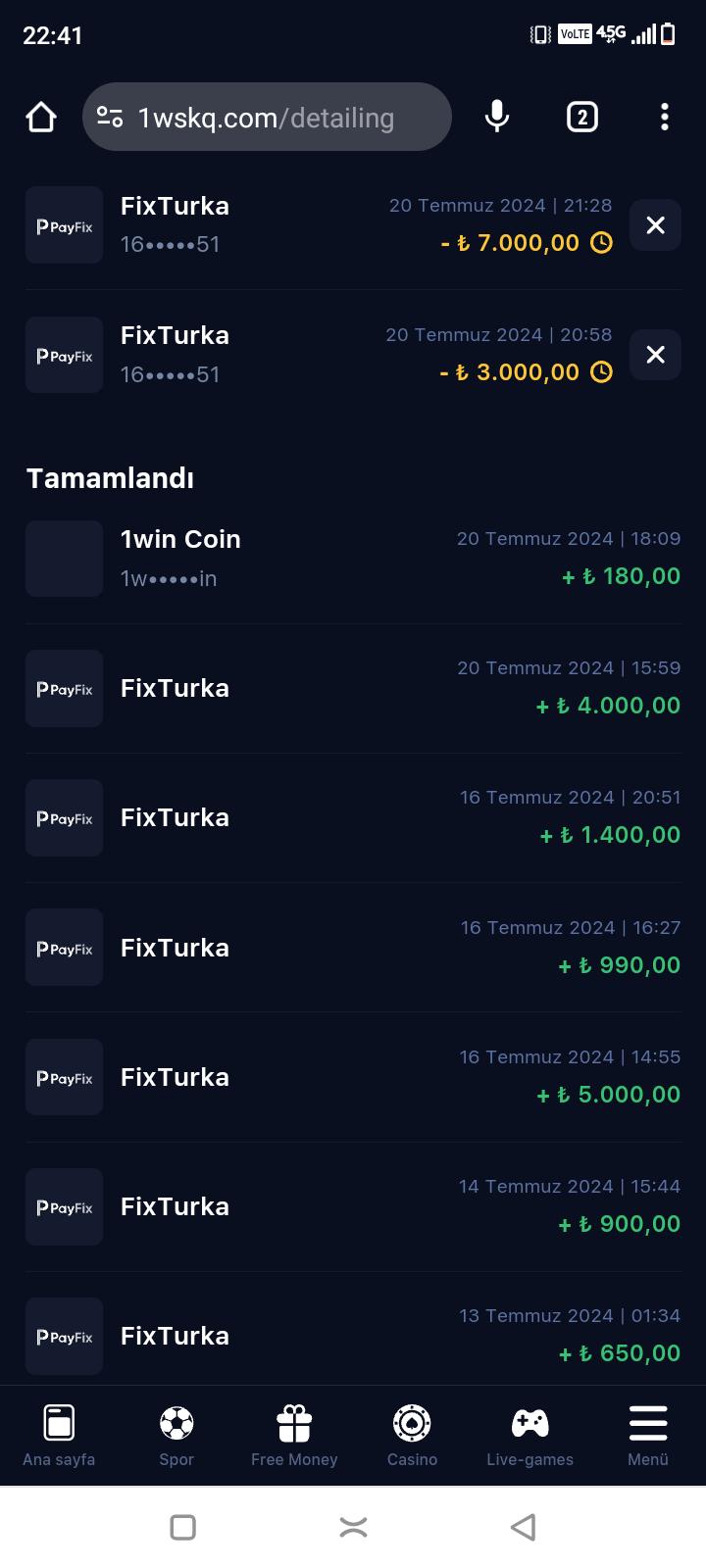706x1568 pixels.
Task: Tap the browser home icon
Action: 41,118
